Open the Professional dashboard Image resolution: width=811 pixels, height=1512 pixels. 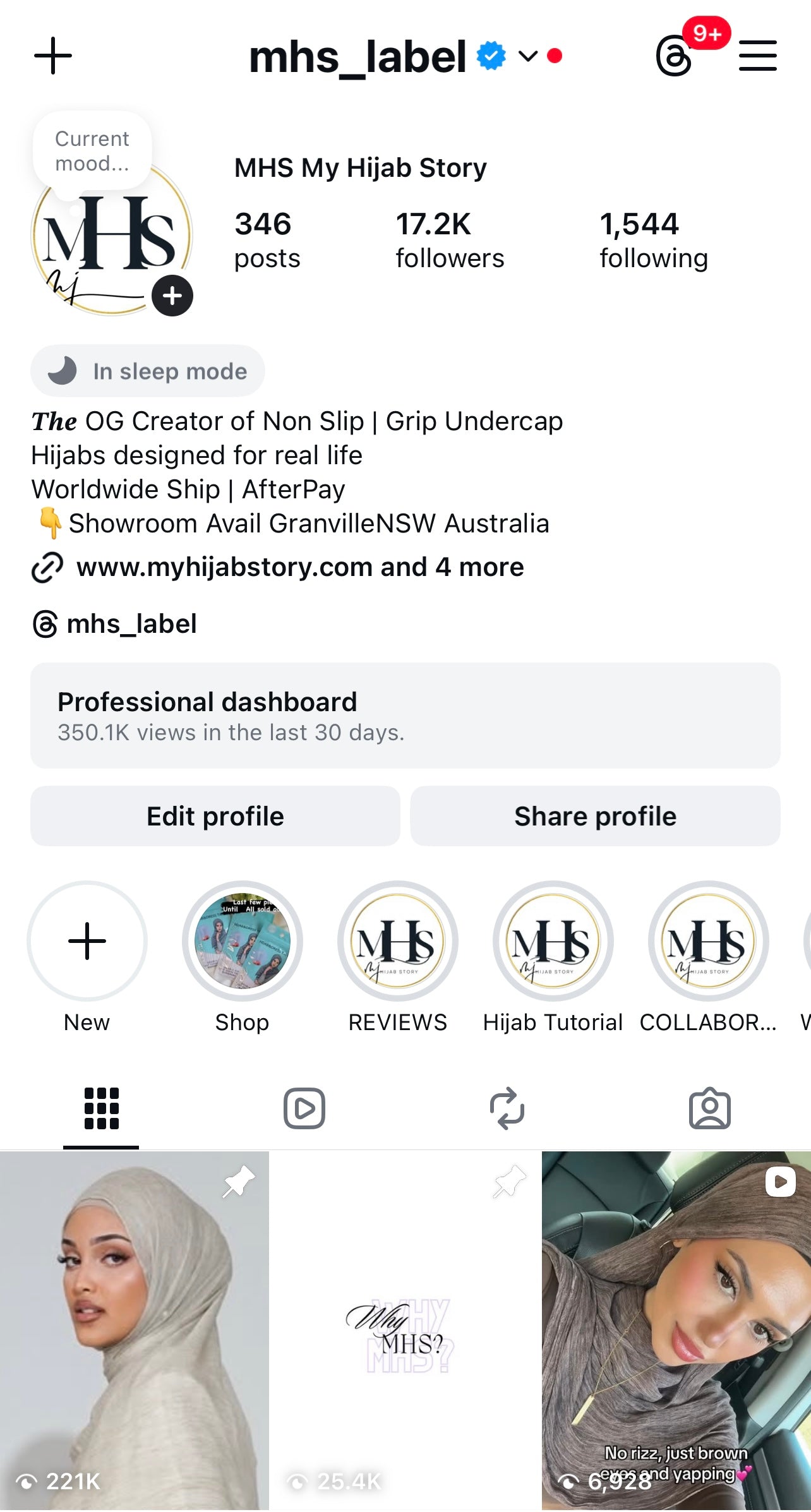tap(405, 715)
